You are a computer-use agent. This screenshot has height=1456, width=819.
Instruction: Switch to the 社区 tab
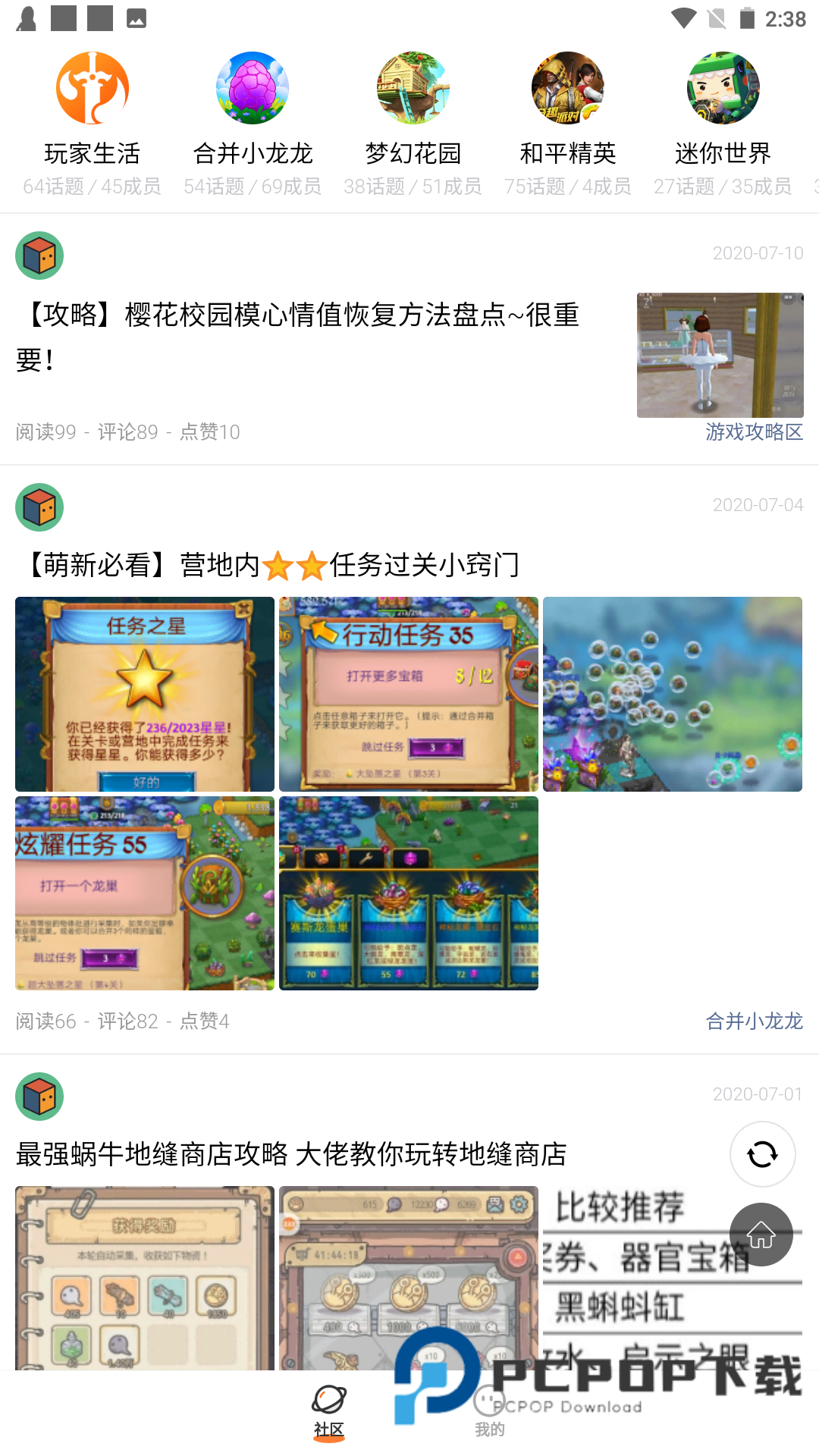[328, 1416]
